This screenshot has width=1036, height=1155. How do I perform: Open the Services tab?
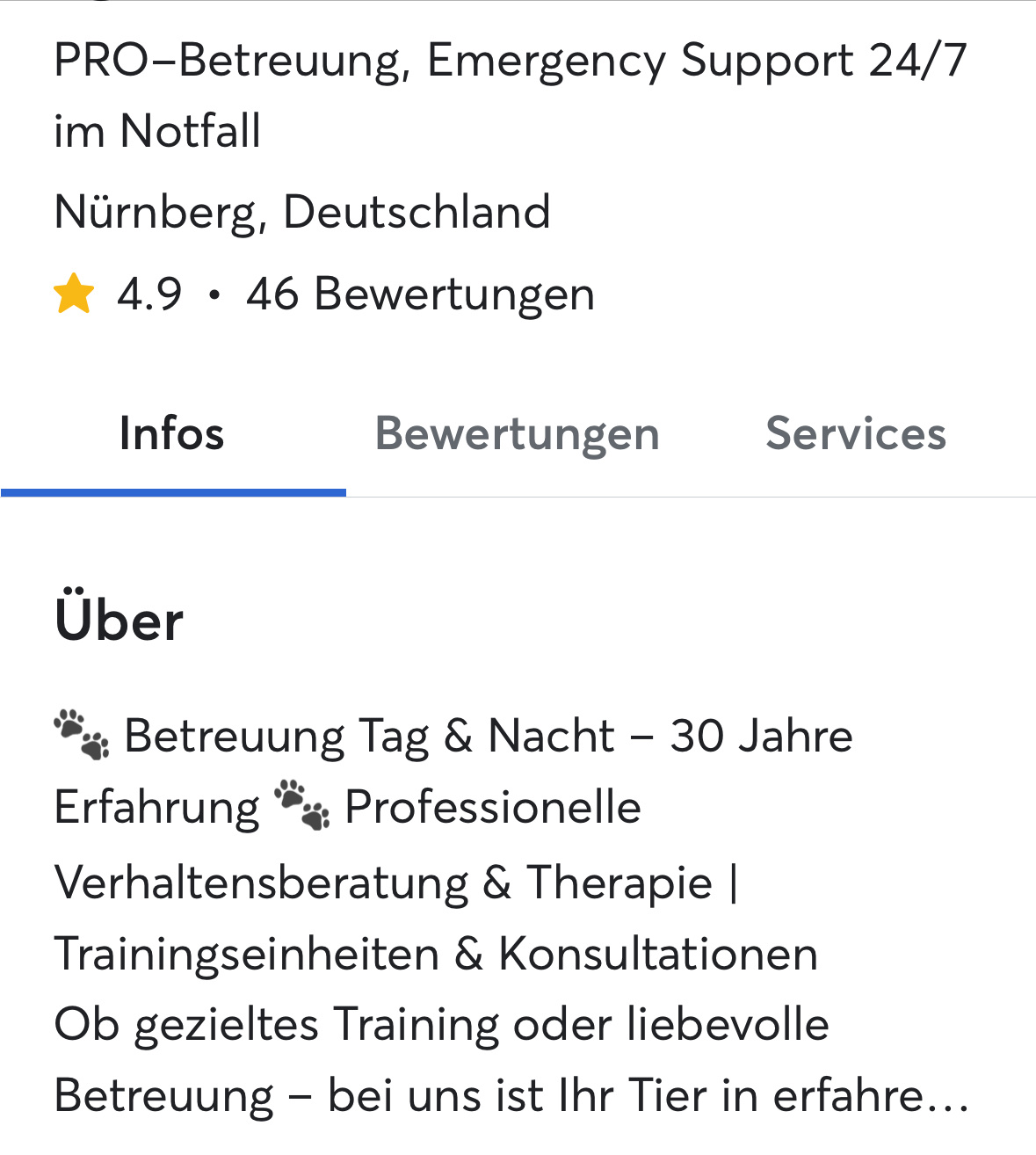click(x=855, y=434)
